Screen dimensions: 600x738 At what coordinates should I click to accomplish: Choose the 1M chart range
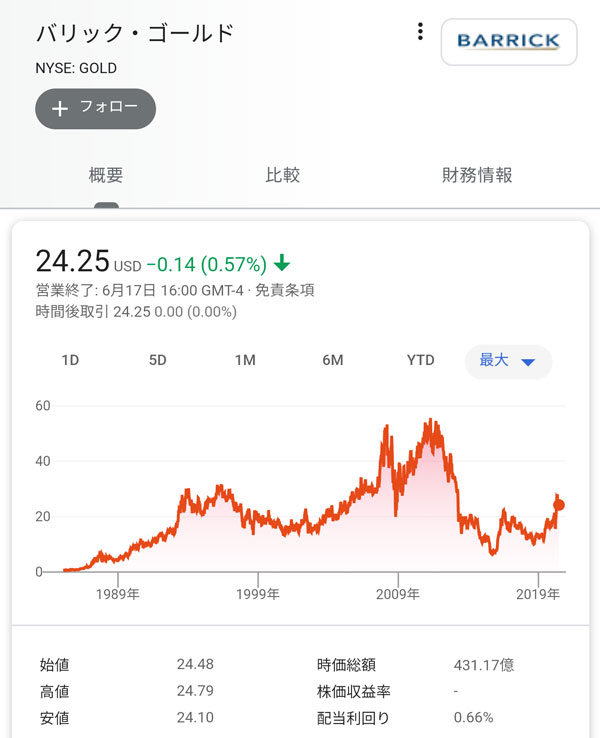click(x=245, y=360)
